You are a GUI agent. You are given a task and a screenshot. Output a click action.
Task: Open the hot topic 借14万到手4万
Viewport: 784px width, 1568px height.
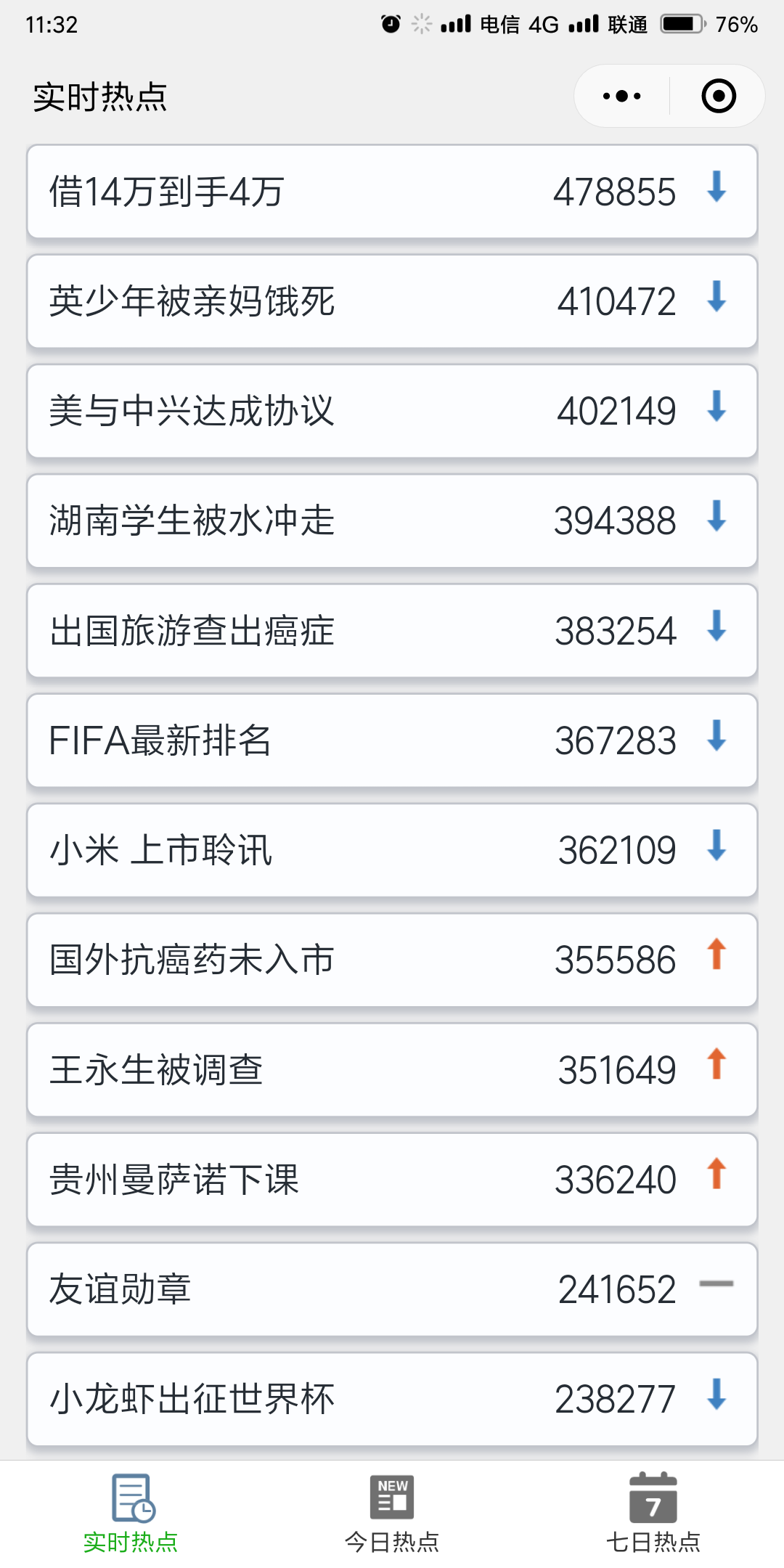pos(392,192)
